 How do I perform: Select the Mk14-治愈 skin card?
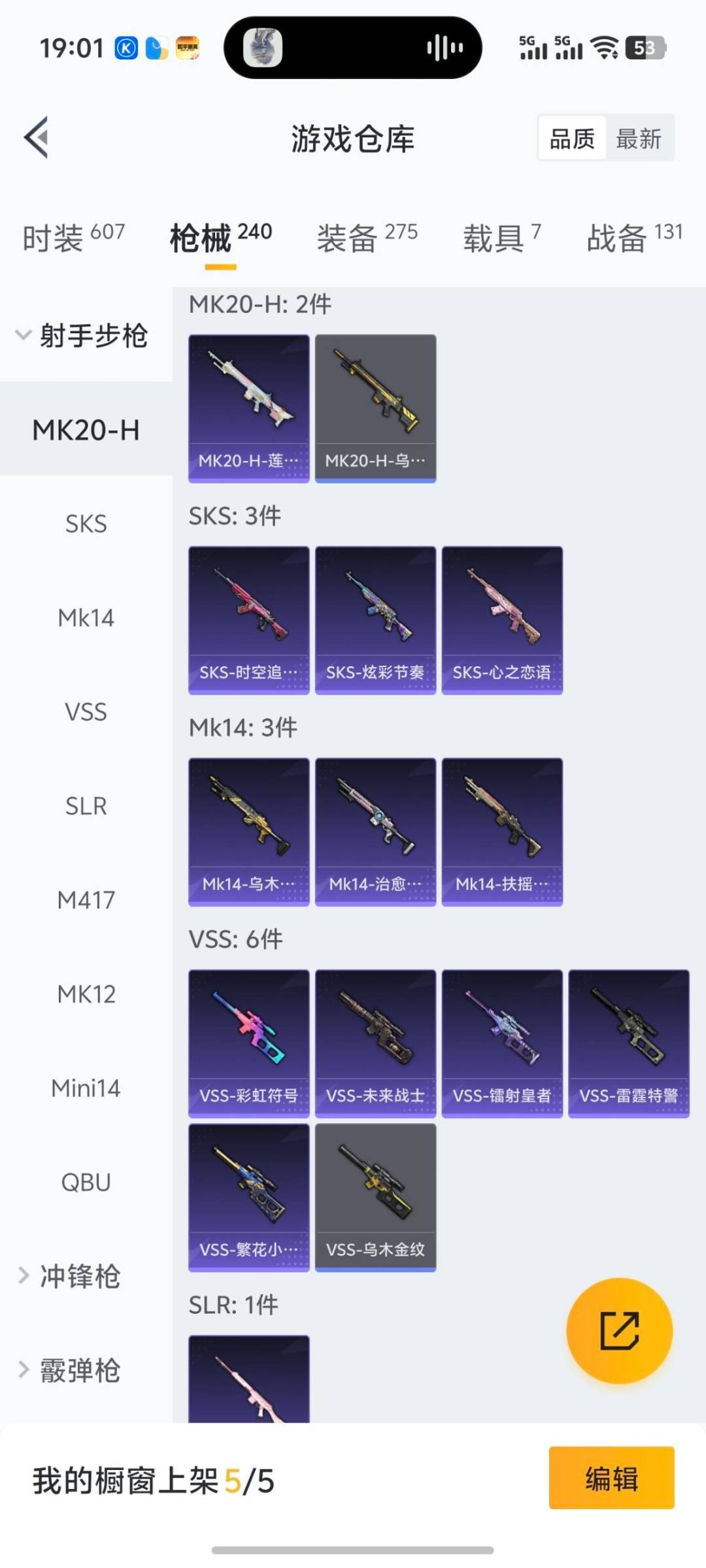[375, 830]
